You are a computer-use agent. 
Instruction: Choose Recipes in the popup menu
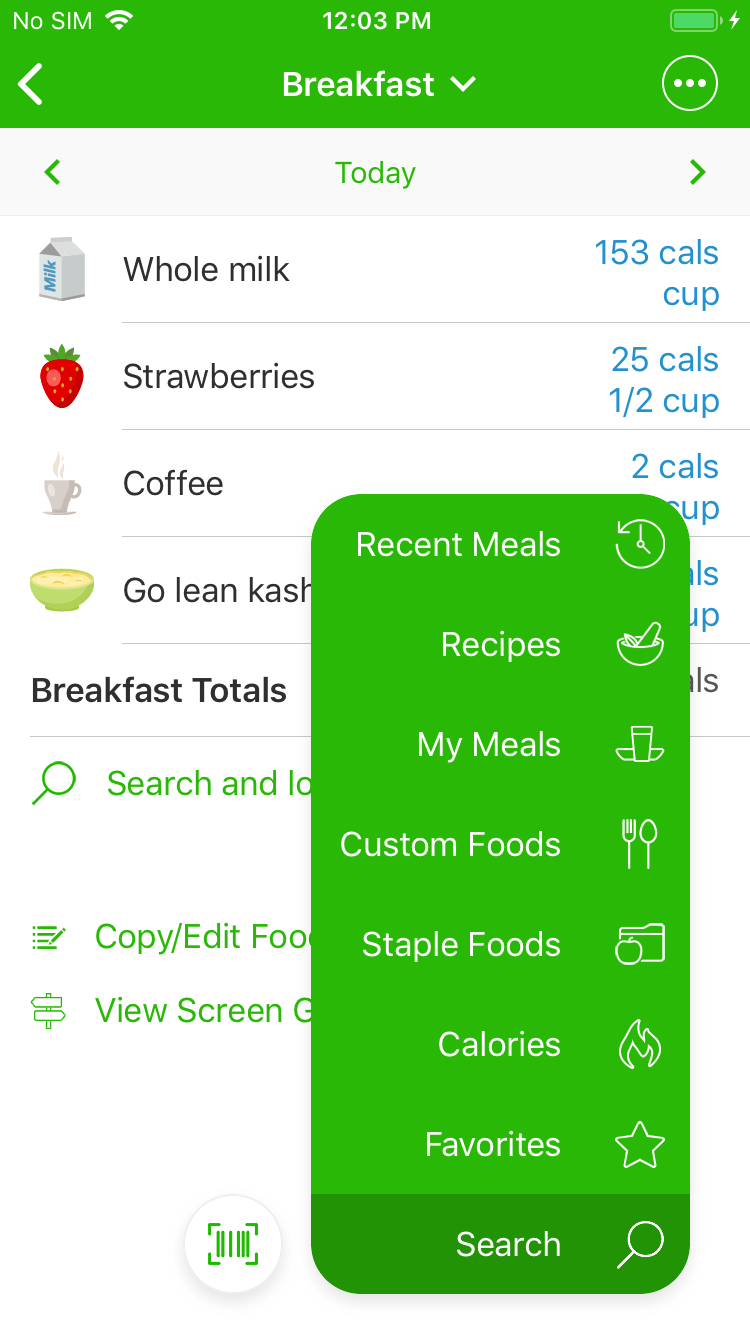pos(500,645)
